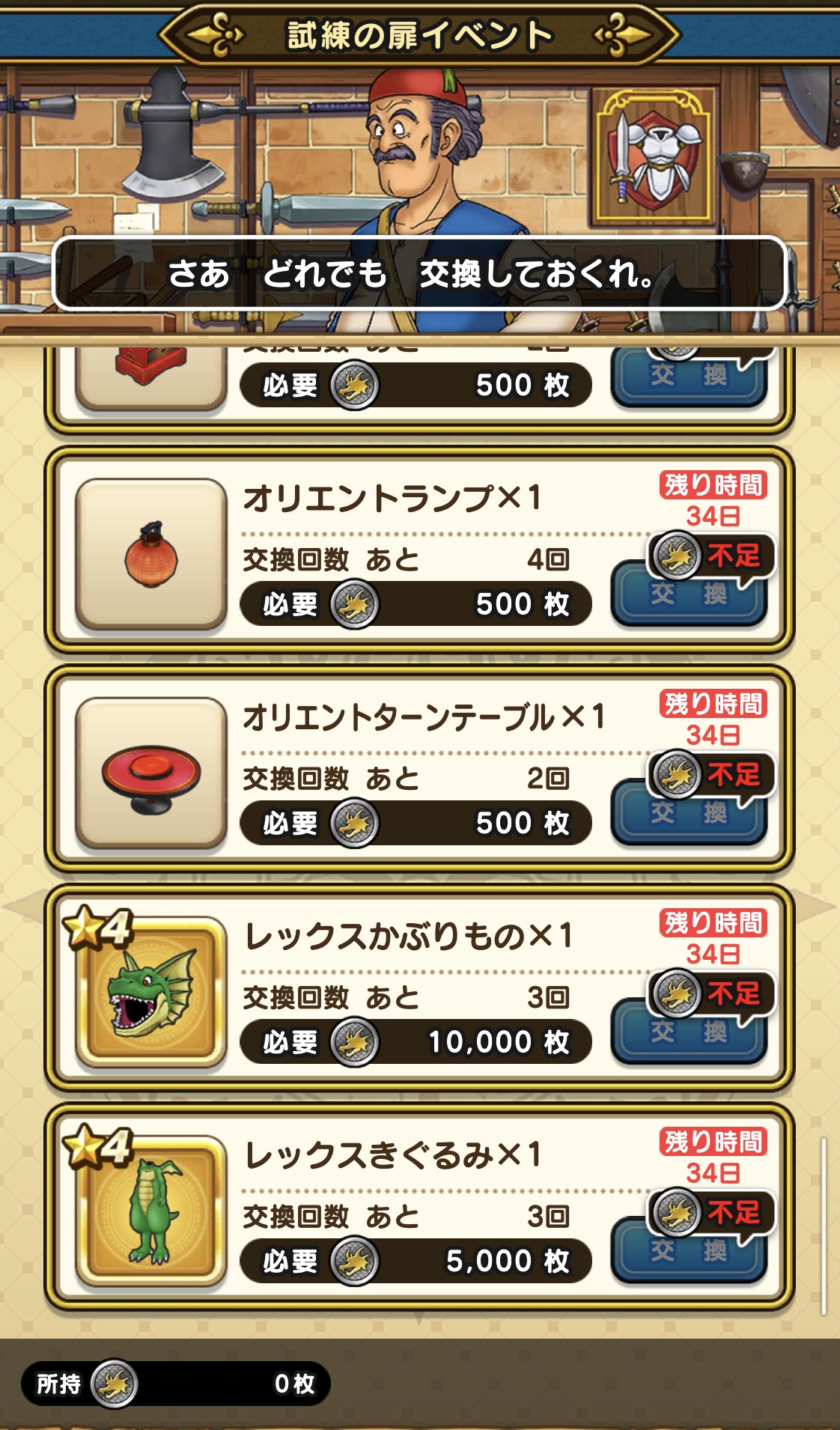The height and width of the screenshot is (1430, 840).
Task: View the オリエントターンテーブル item icon
Action: pyautogui.click(x=151, y=774)
